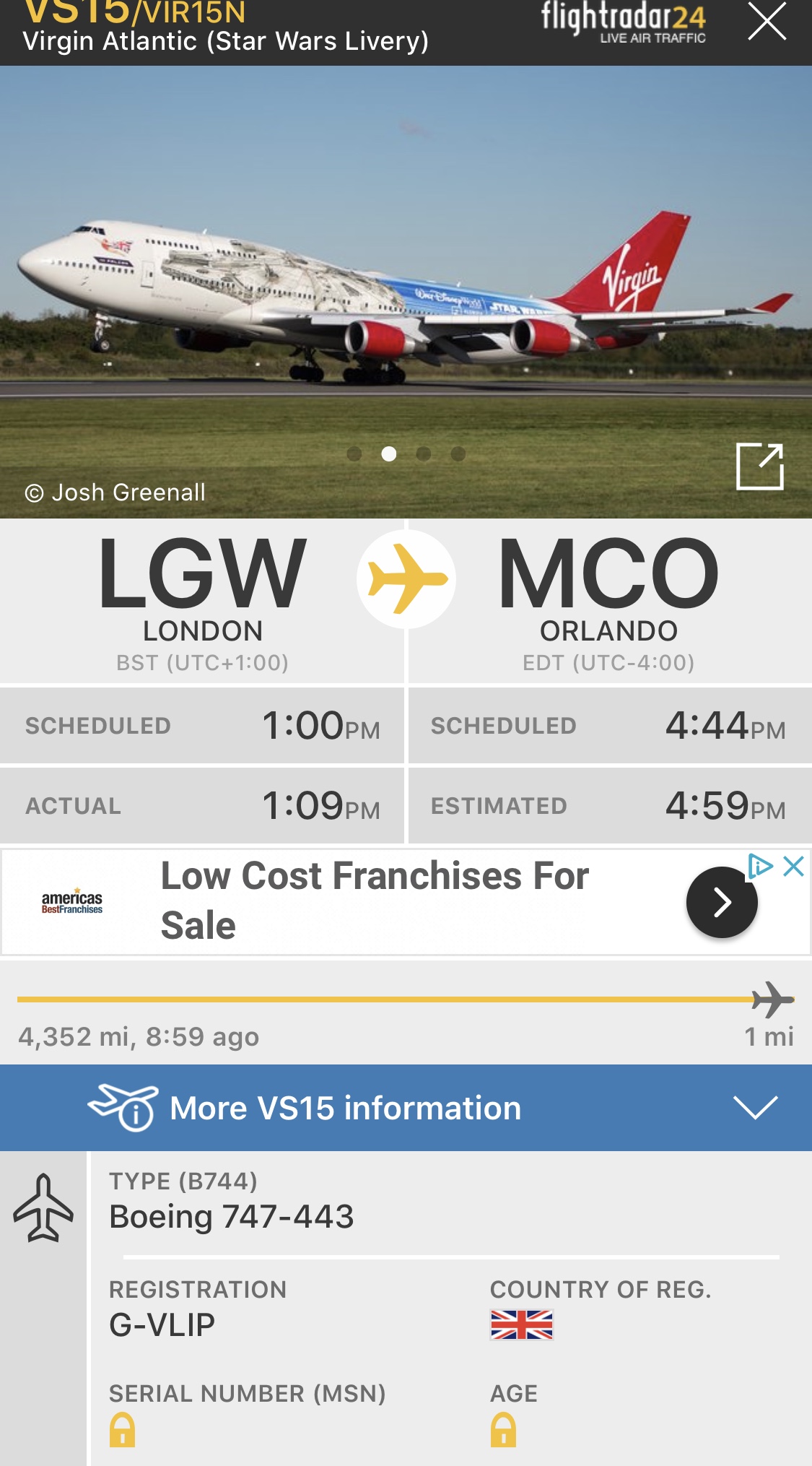Close the VS15 flight details panel
Image resolution: width=812 pixels, height=1466 pixels.
coord(767,22)
